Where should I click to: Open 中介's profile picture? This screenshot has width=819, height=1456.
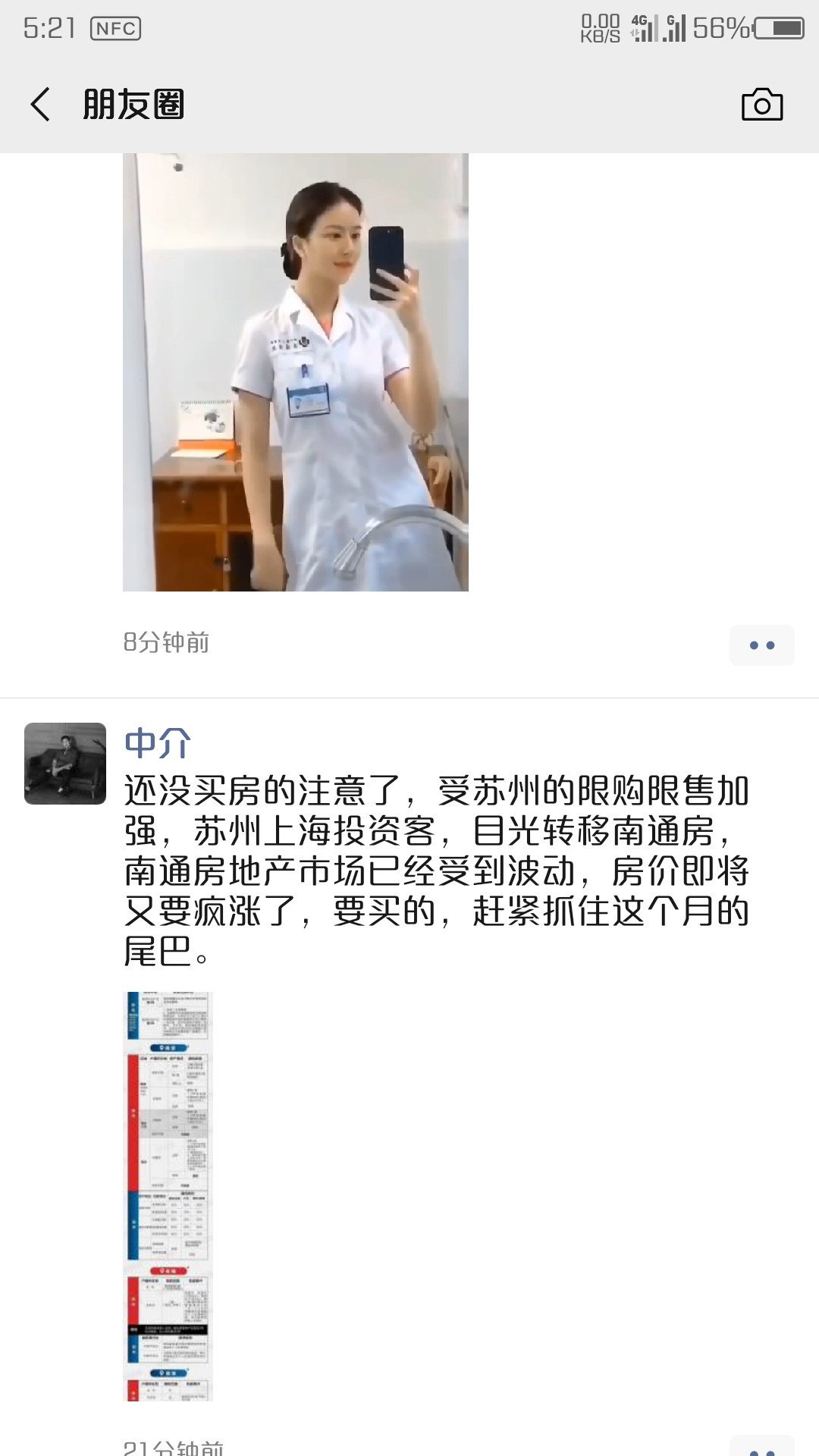pos(65,763)
